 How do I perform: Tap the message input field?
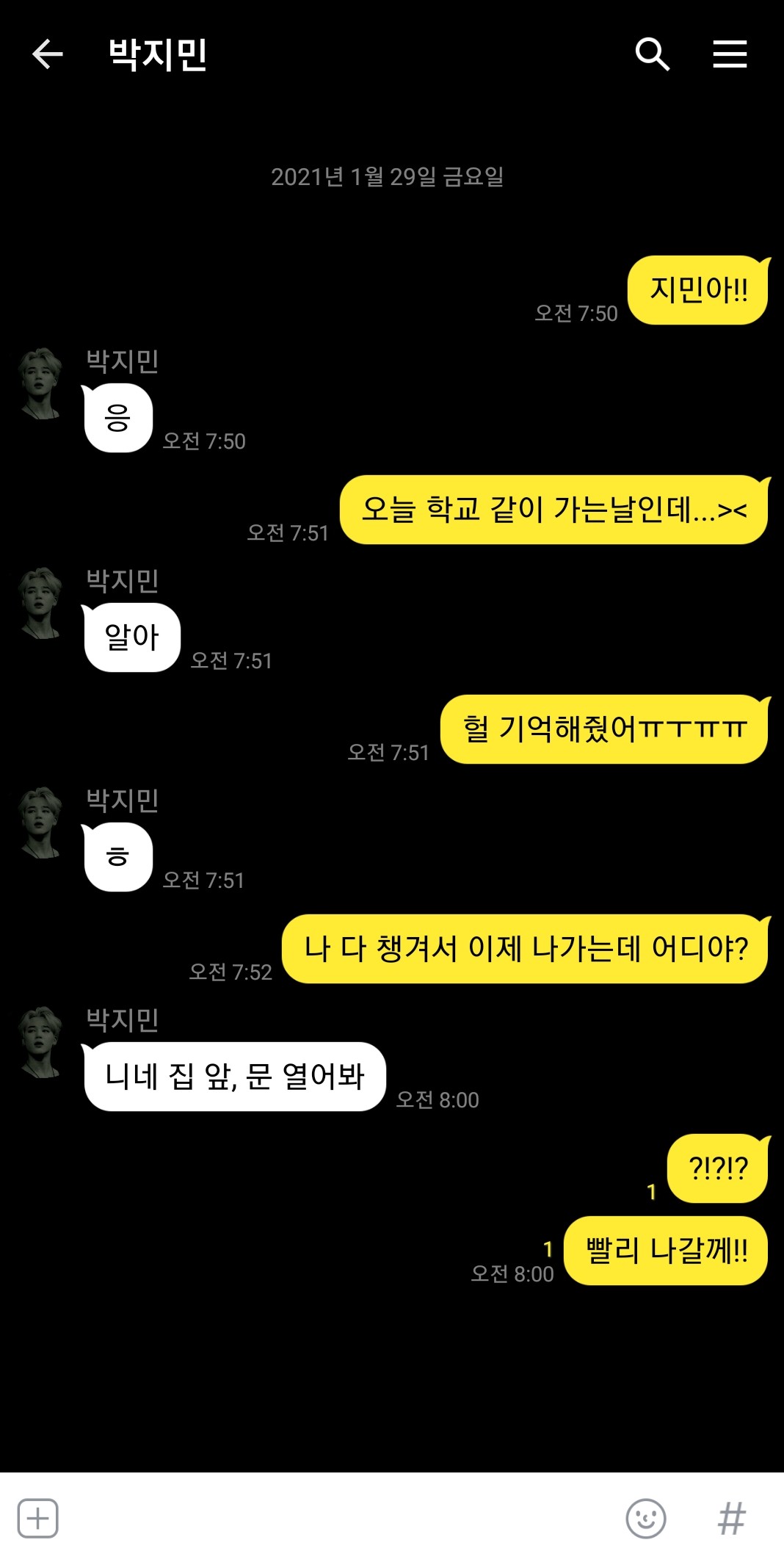pos(338,1518)
